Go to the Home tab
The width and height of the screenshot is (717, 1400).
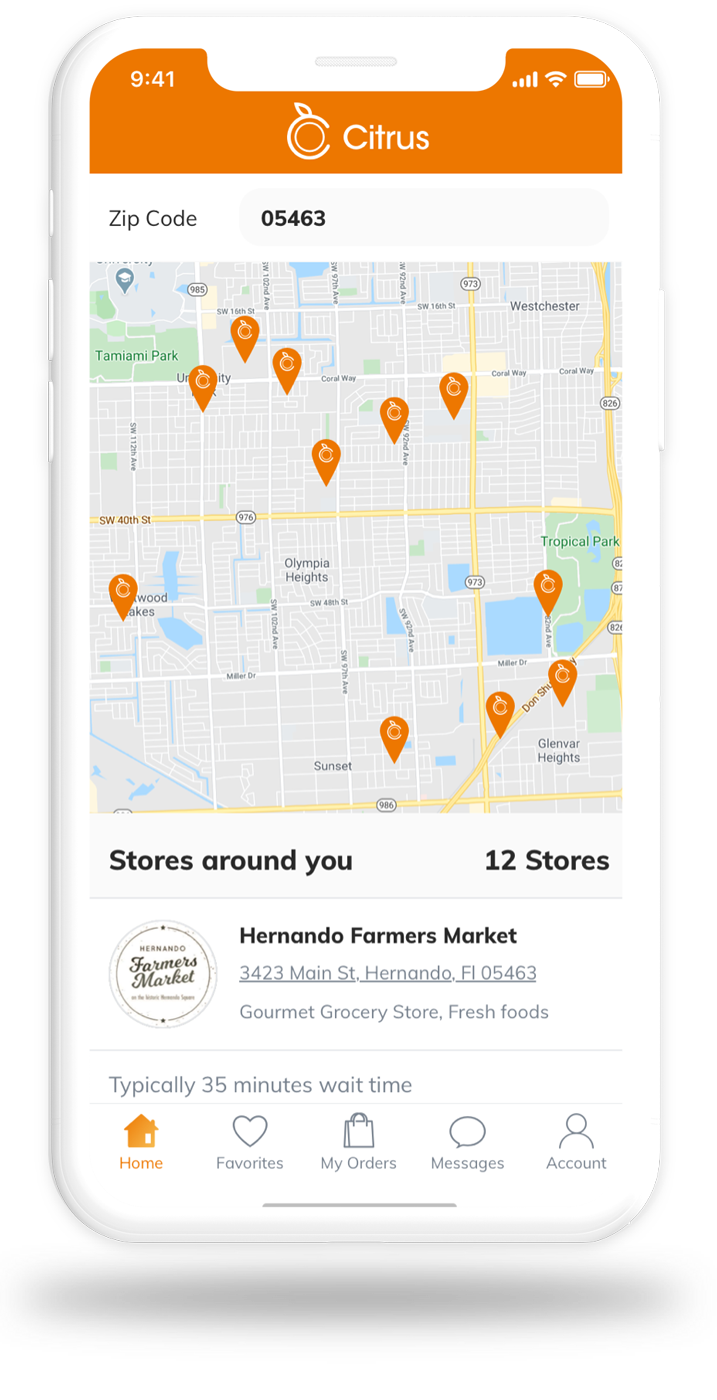click(x=141, y=1143)
